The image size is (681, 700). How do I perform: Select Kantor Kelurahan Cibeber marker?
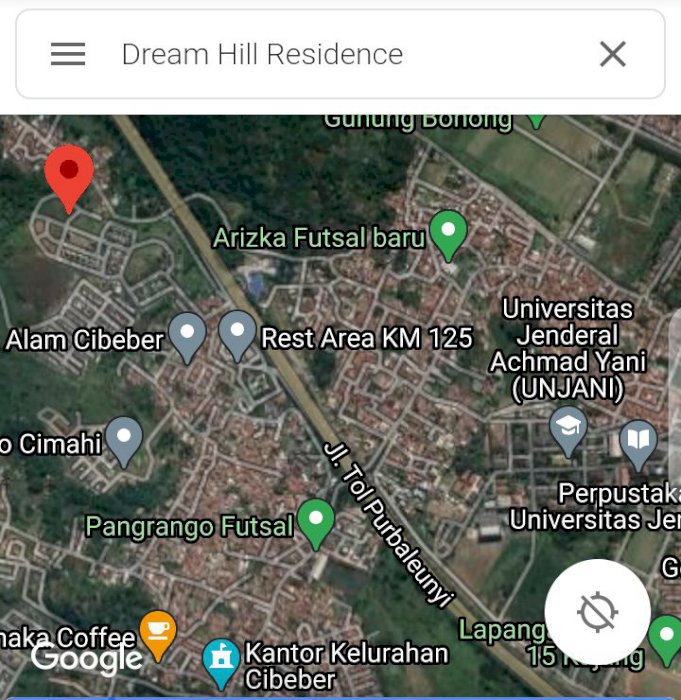[220, 661]
